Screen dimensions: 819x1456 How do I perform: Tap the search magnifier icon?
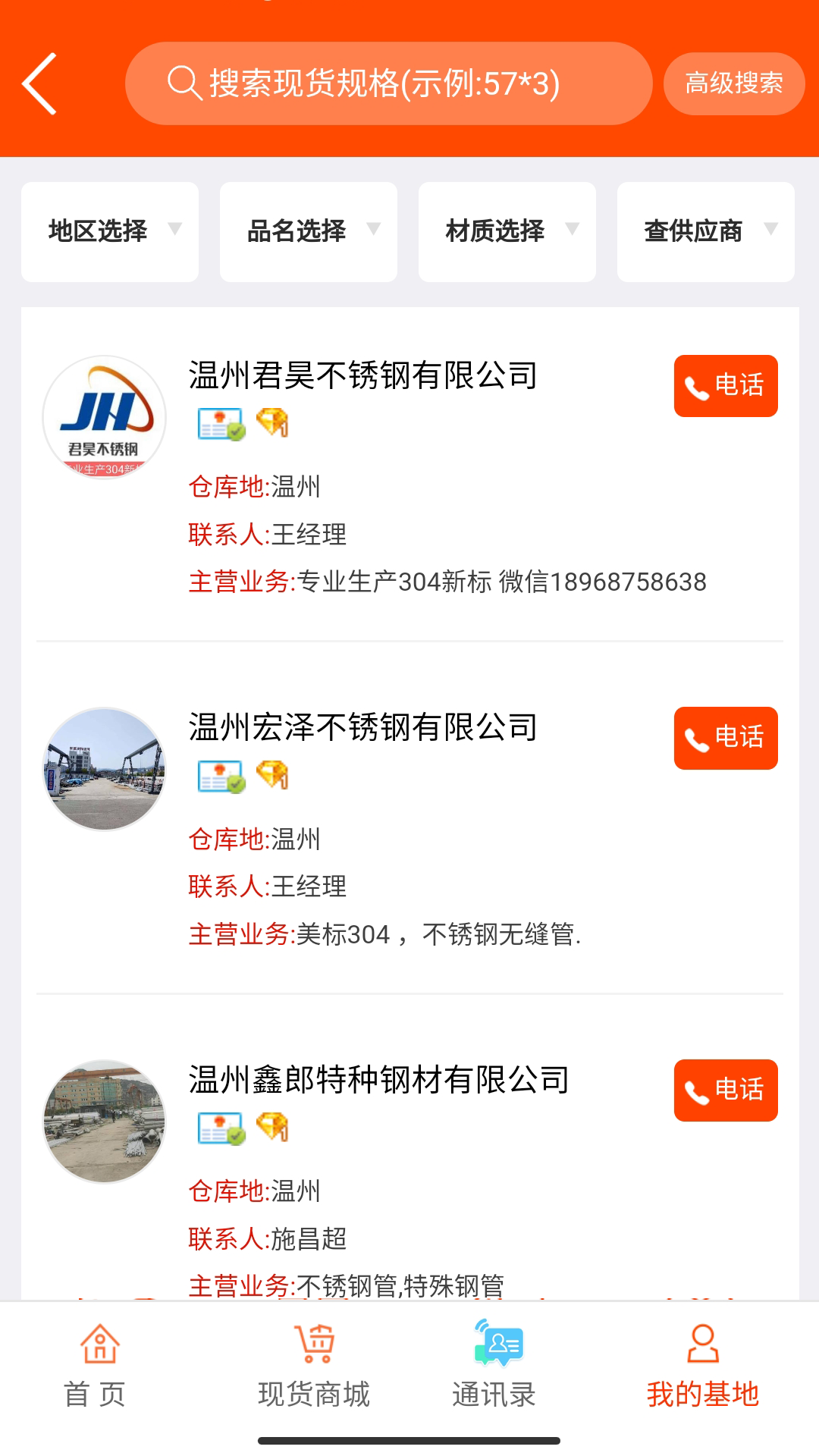coord(182,82)
